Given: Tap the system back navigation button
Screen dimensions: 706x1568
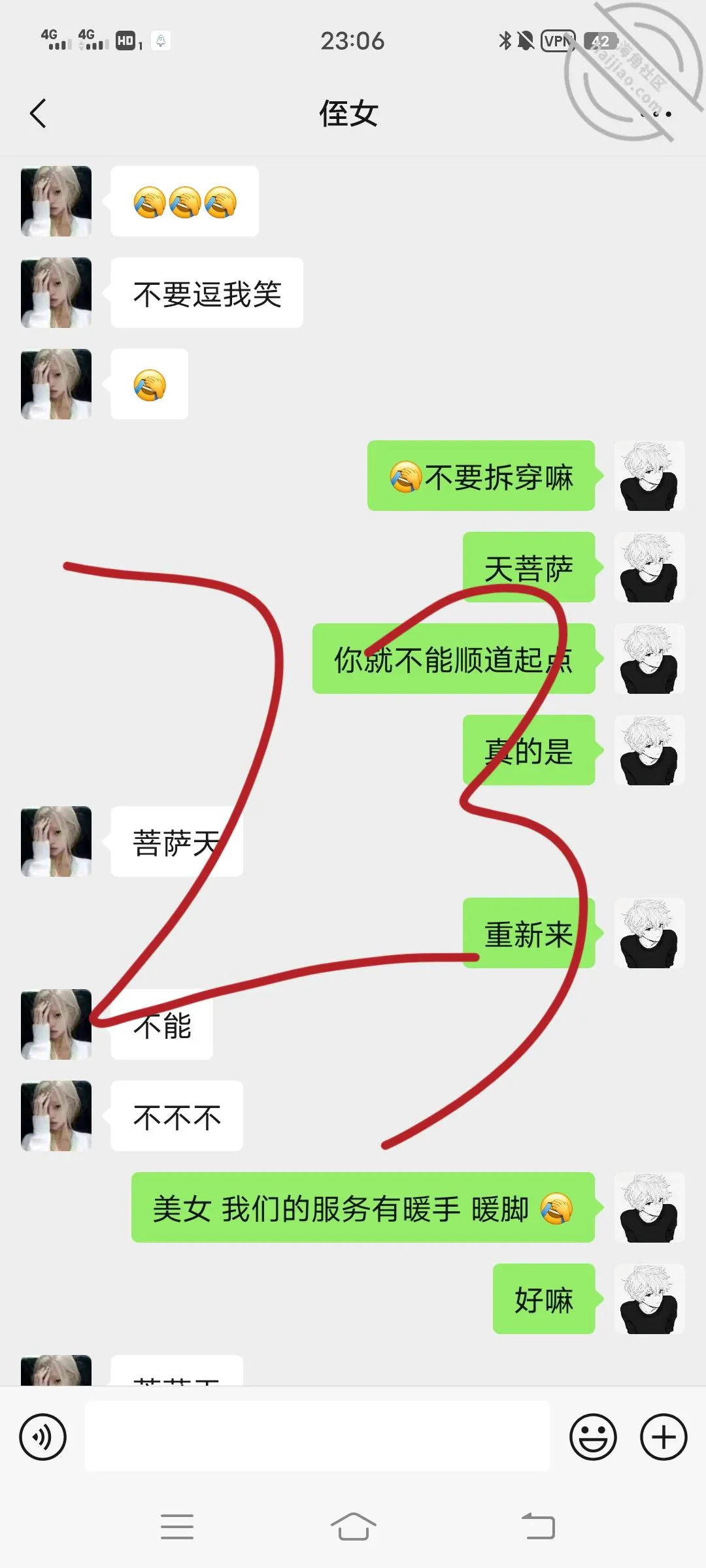Looking at the screenshot, I should click(x=538, y=1527).
